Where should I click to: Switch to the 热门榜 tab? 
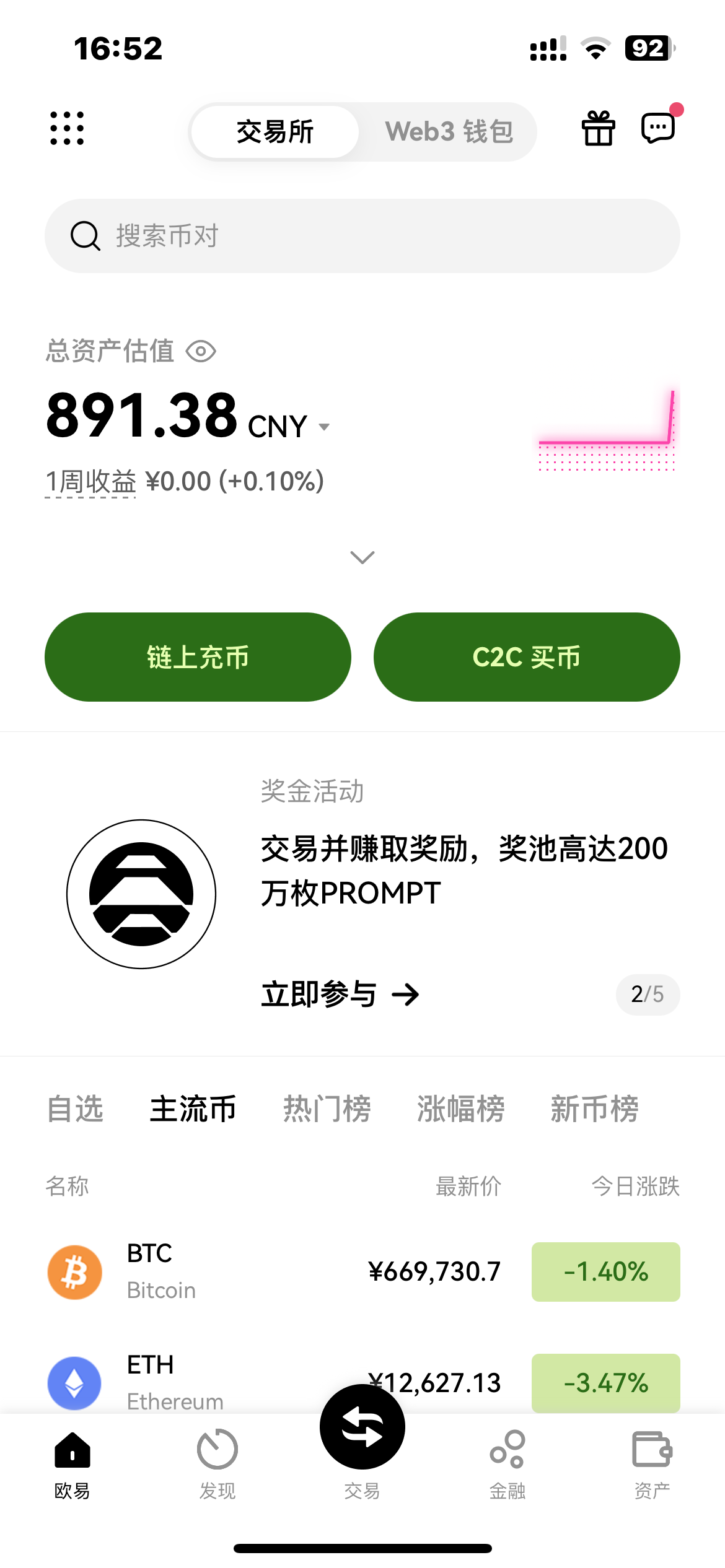coord(327,1108)
